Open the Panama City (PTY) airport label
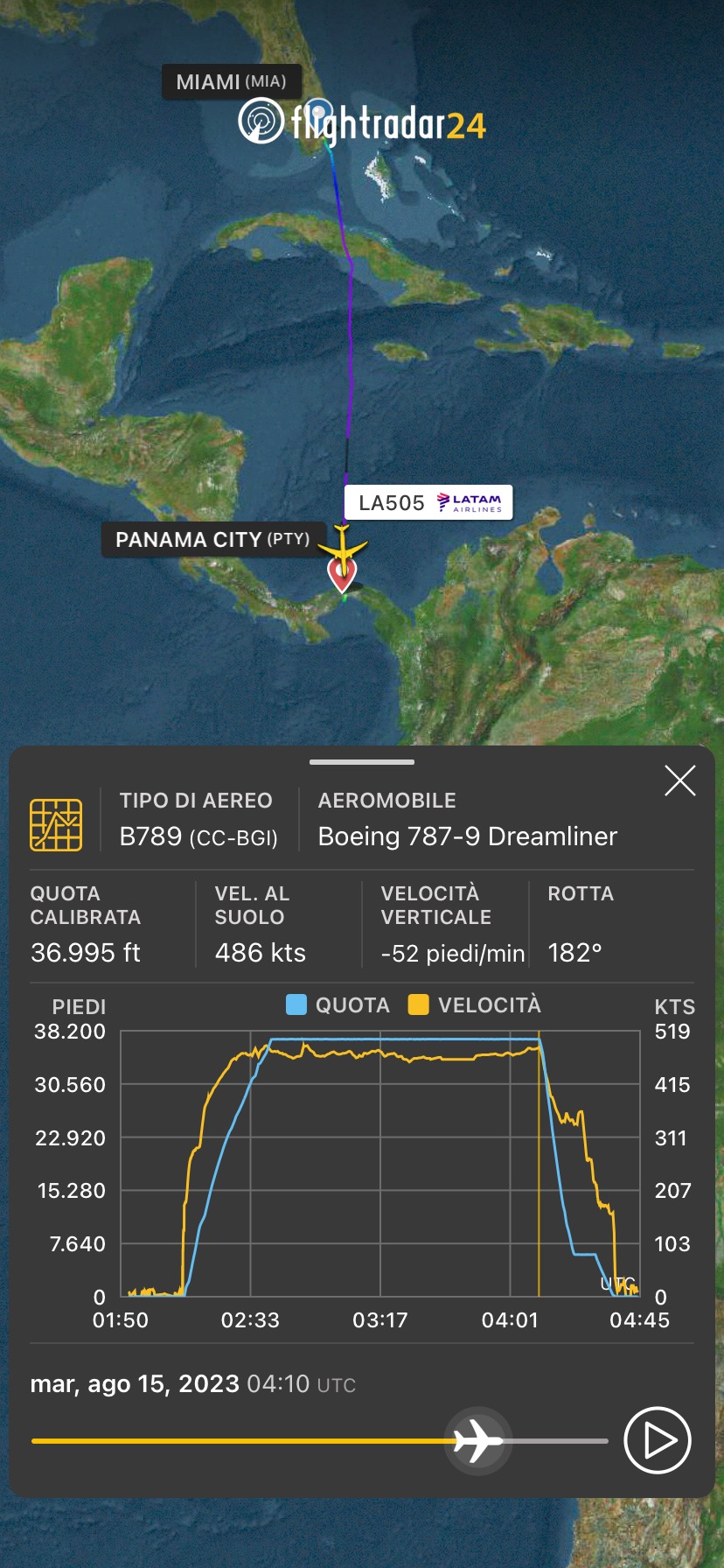The width and height of the screenshot is (724, 1568). (212, 539)
